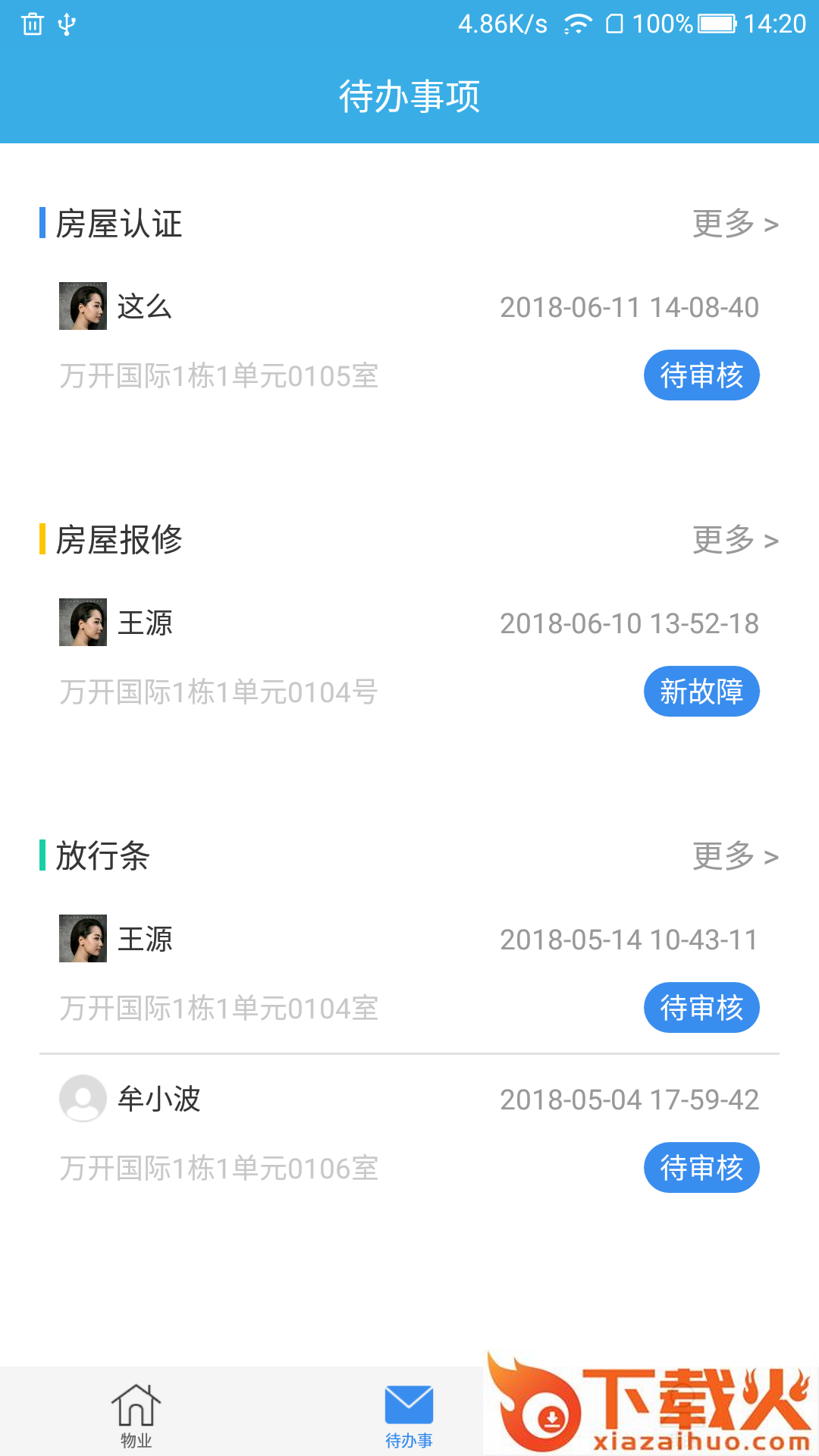This screenshot has width=819, height=1456.
Task: Open 这么's profile avatar
Action: 83,307
